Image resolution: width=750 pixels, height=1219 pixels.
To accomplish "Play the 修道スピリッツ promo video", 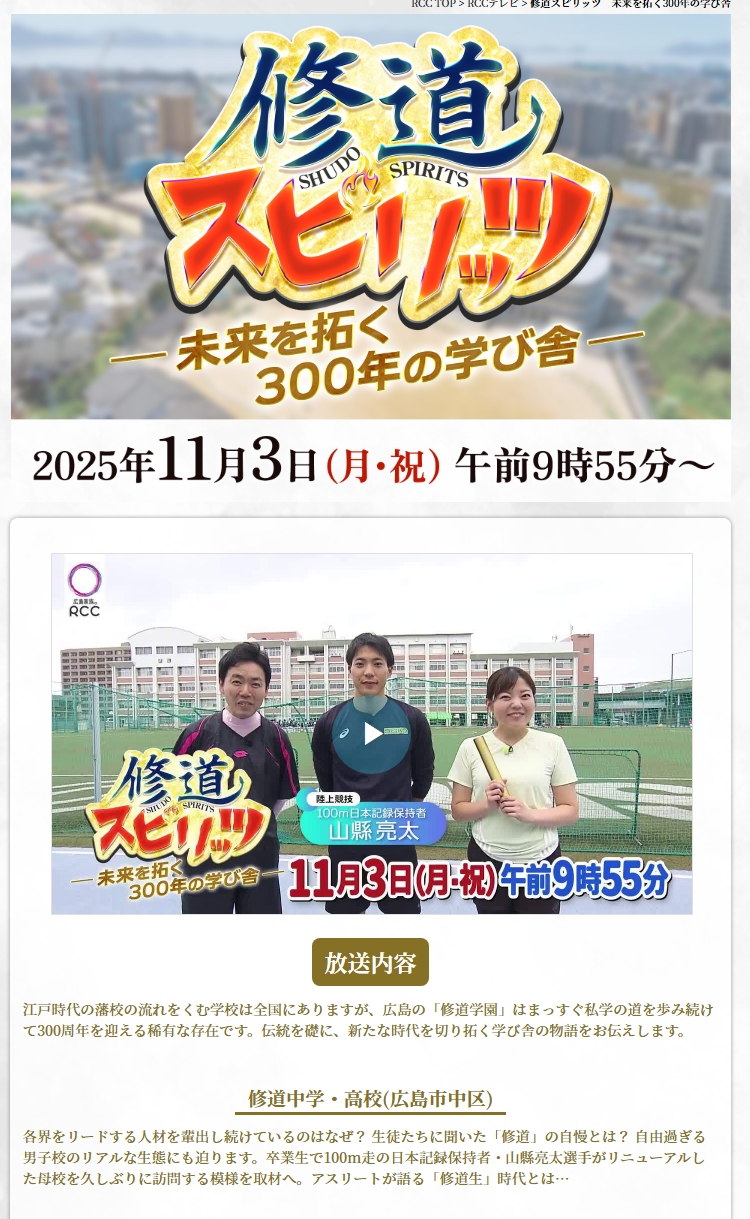I will (x=372, y=734).
